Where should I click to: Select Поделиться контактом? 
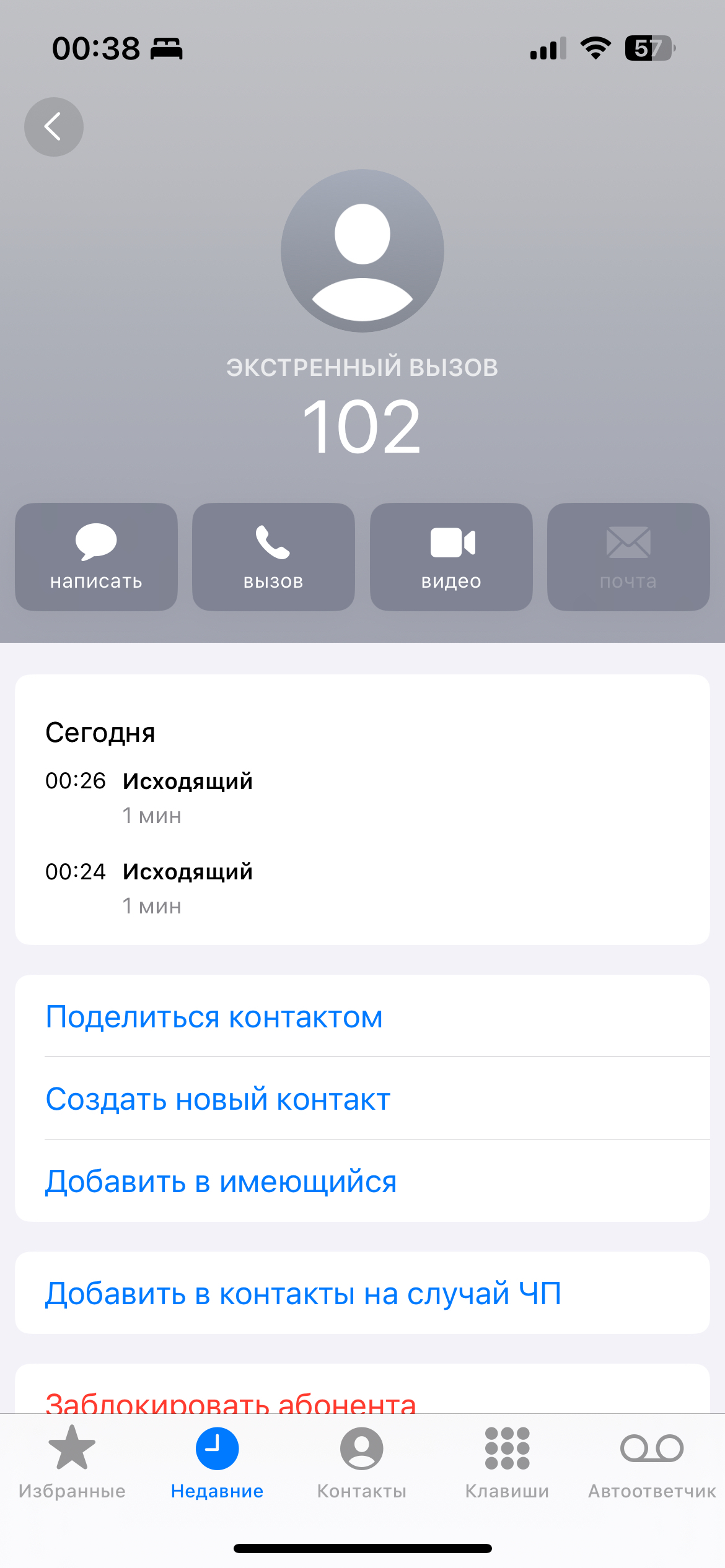tap(214, 1017)
